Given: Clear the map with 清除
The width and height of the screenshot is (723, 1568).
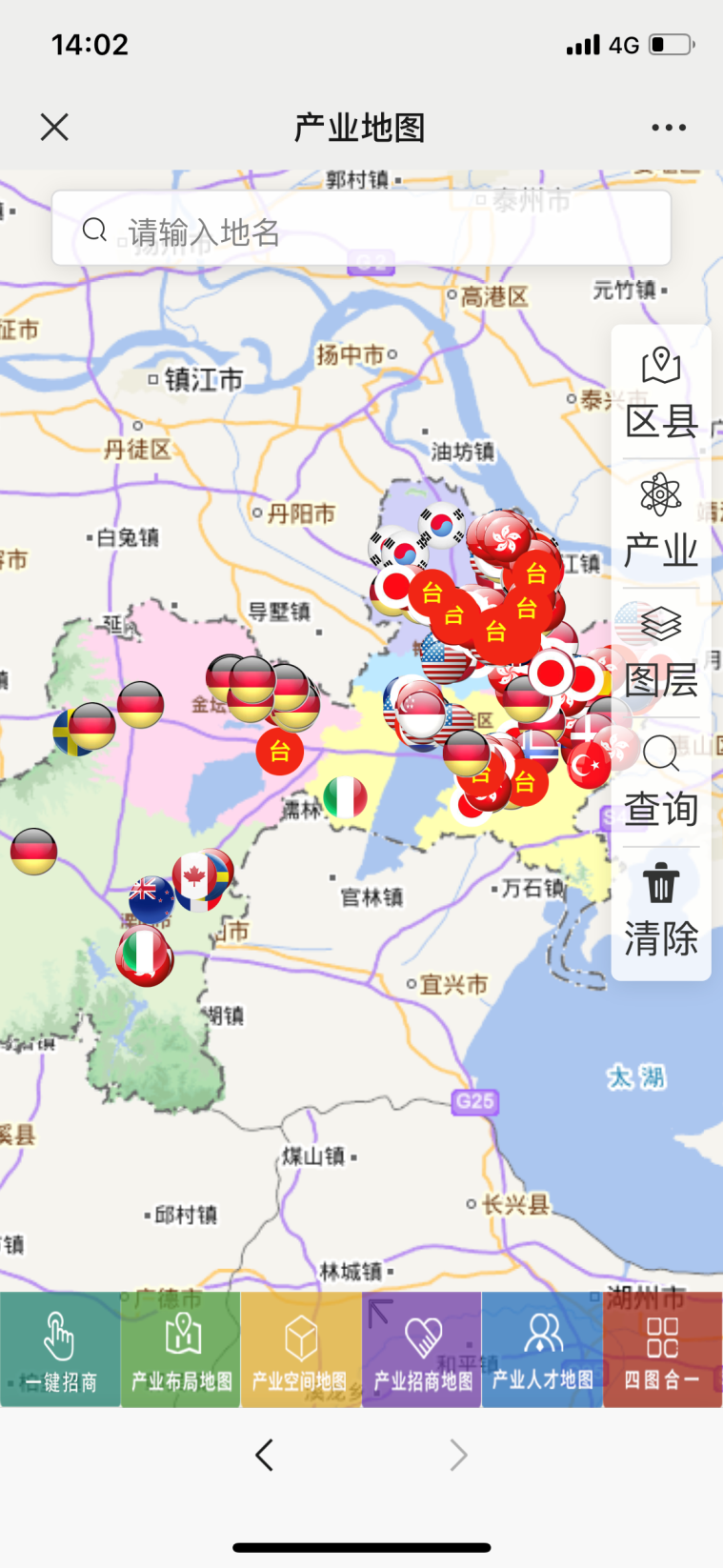Looking at the screenshot, I should point(661,912).
